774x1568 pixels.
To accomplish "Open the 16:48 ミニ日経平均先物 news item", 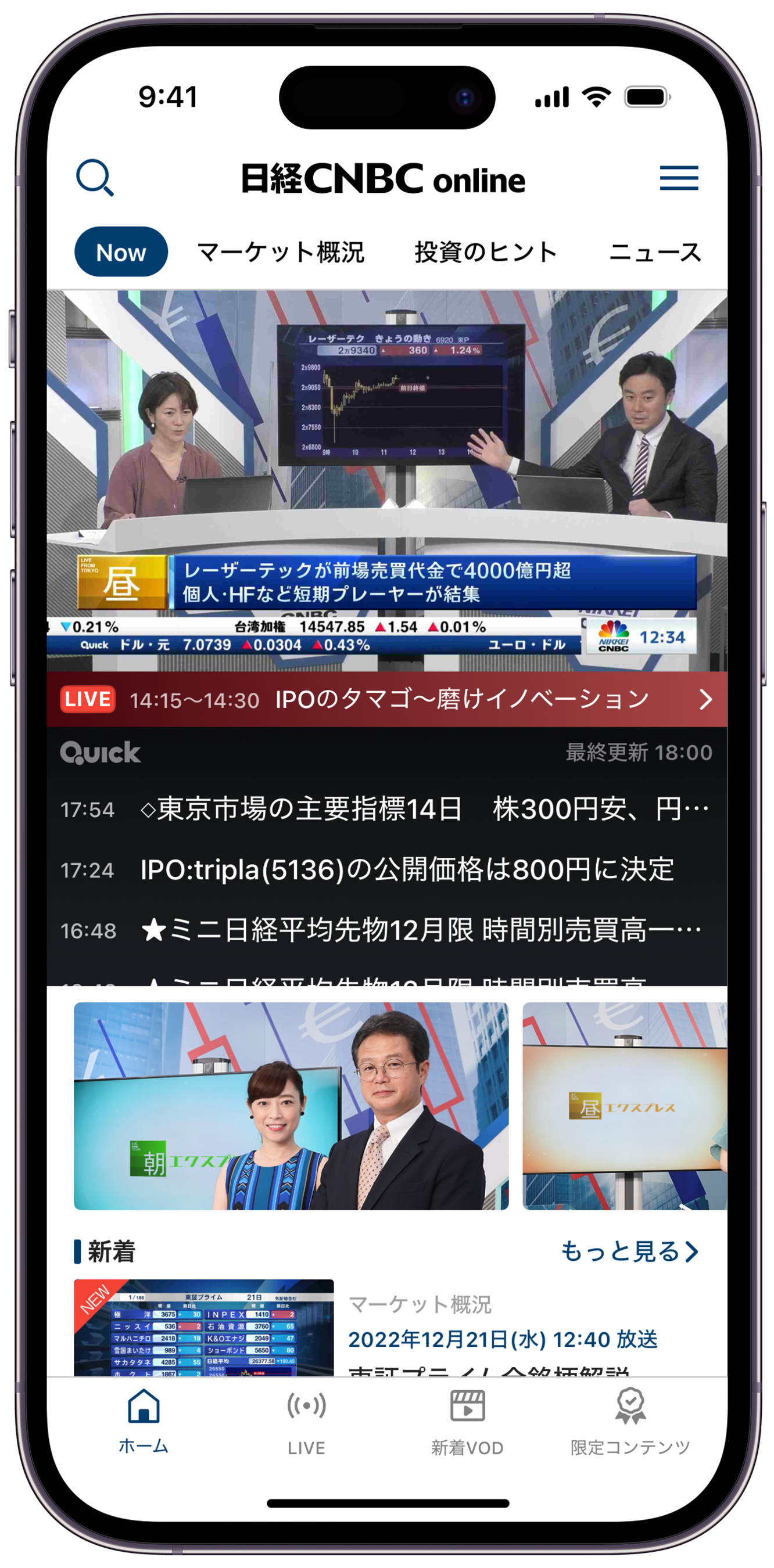I will (386, 930).
